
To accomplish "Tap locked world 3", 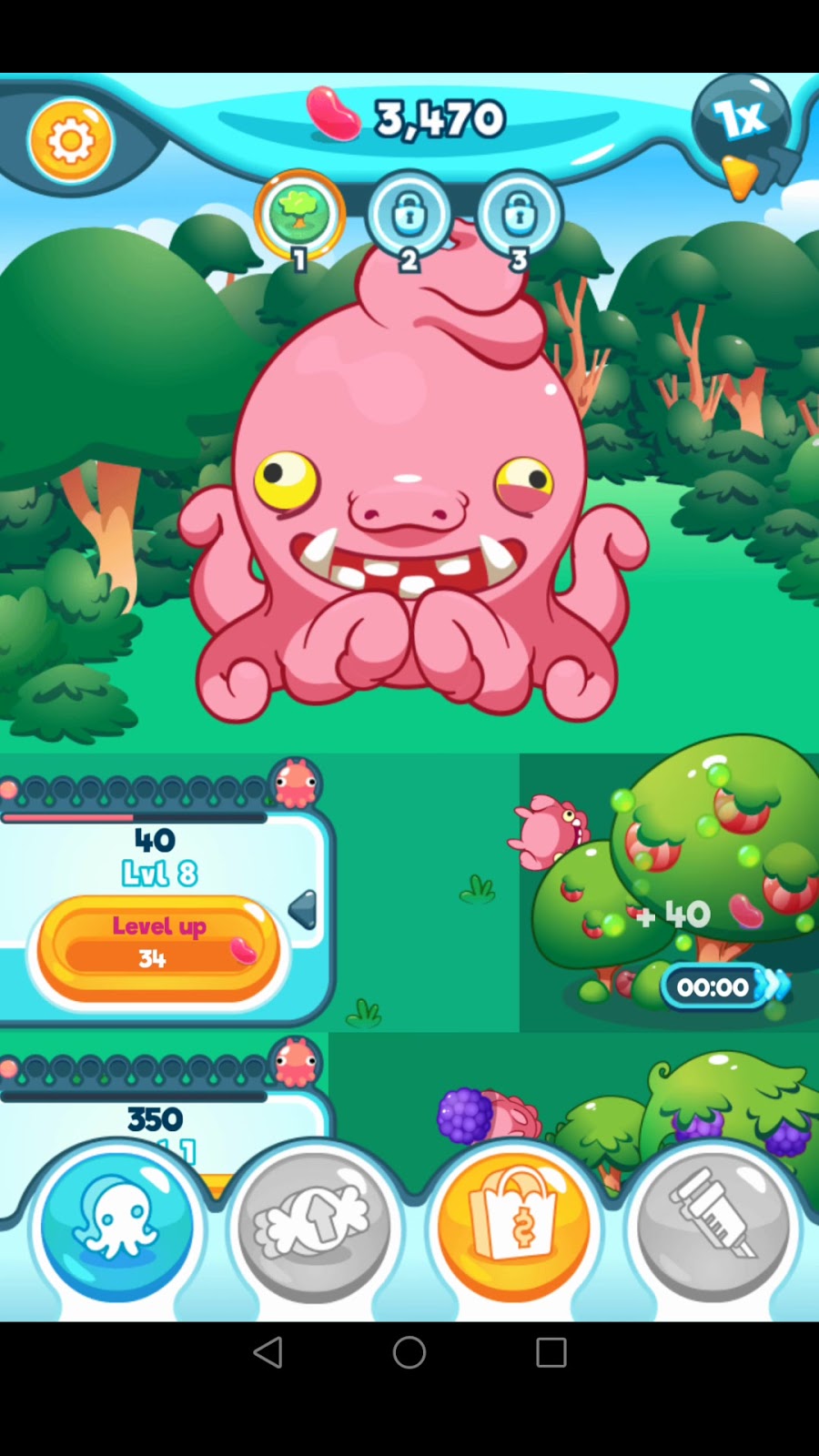I will [519, 215].
